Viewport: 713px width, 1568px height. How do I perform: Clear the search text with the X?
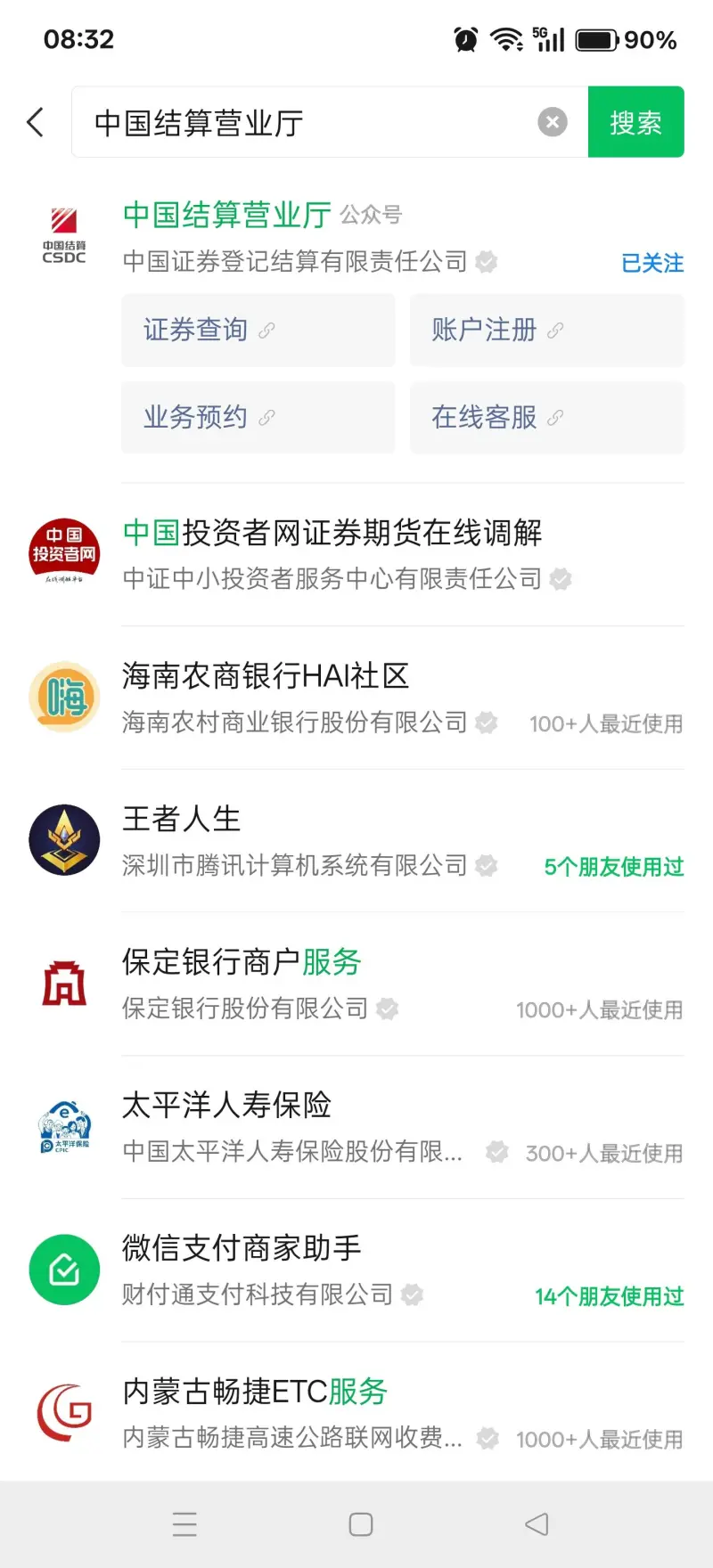click(553, 122)
